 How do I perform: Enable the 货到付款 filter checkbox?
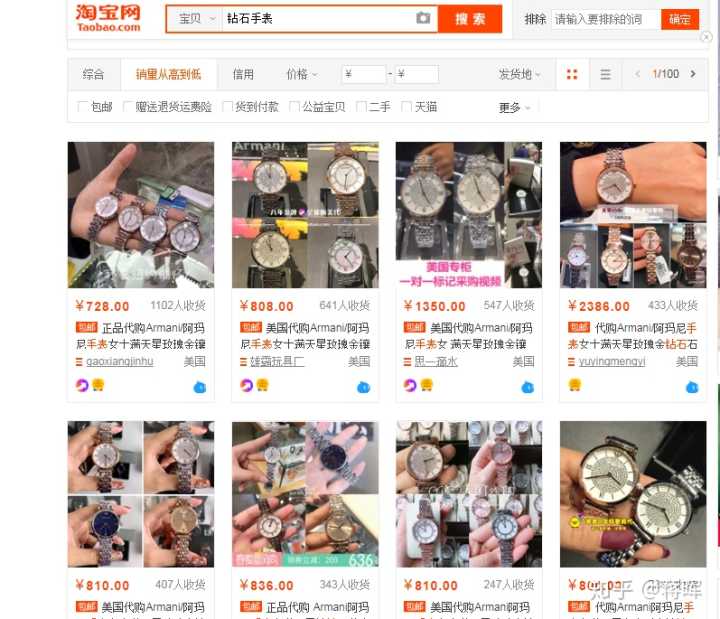click(x=228, y=107)
